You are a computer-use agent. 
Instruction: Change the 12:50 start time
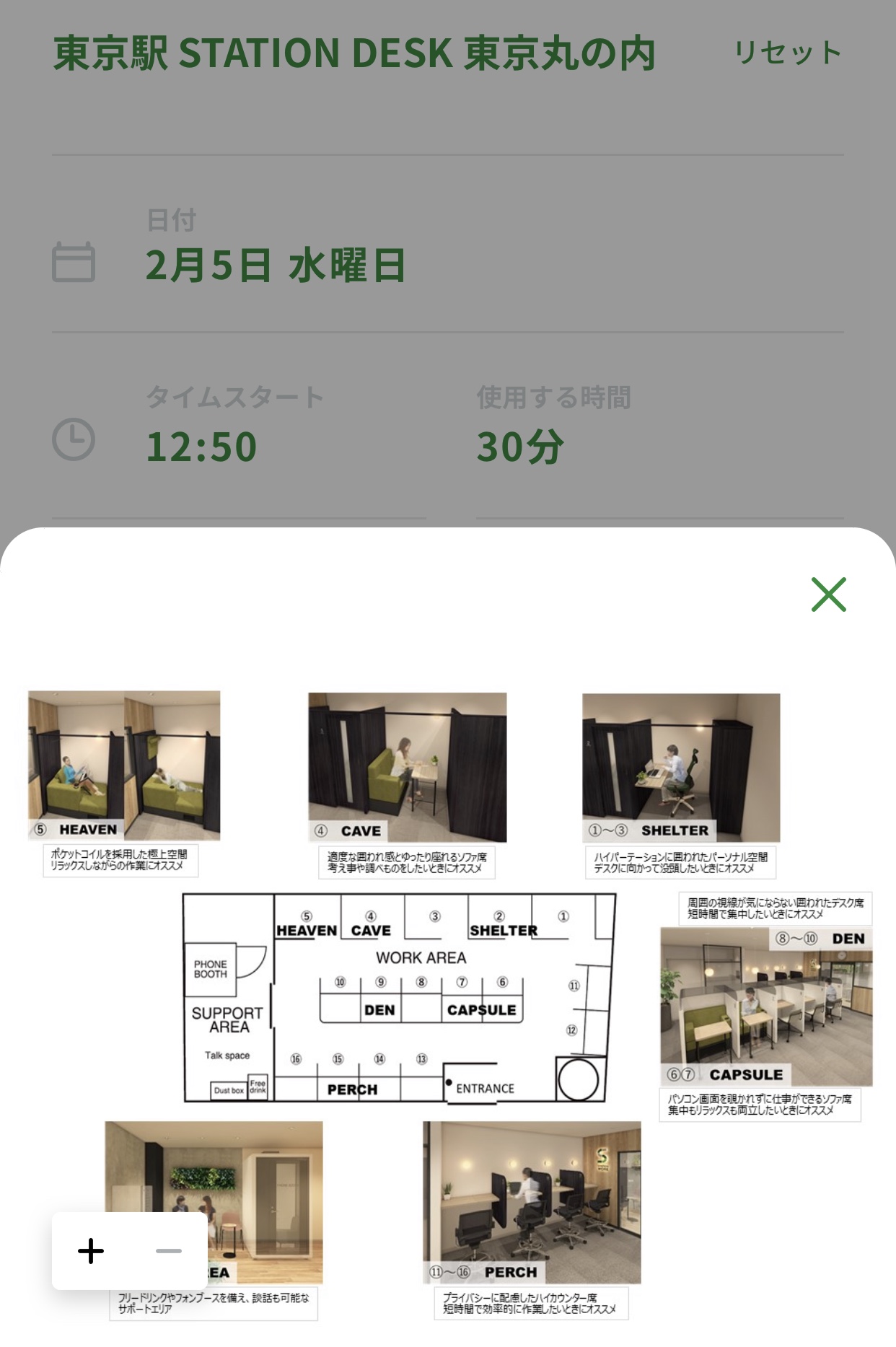tap(201, 446)
